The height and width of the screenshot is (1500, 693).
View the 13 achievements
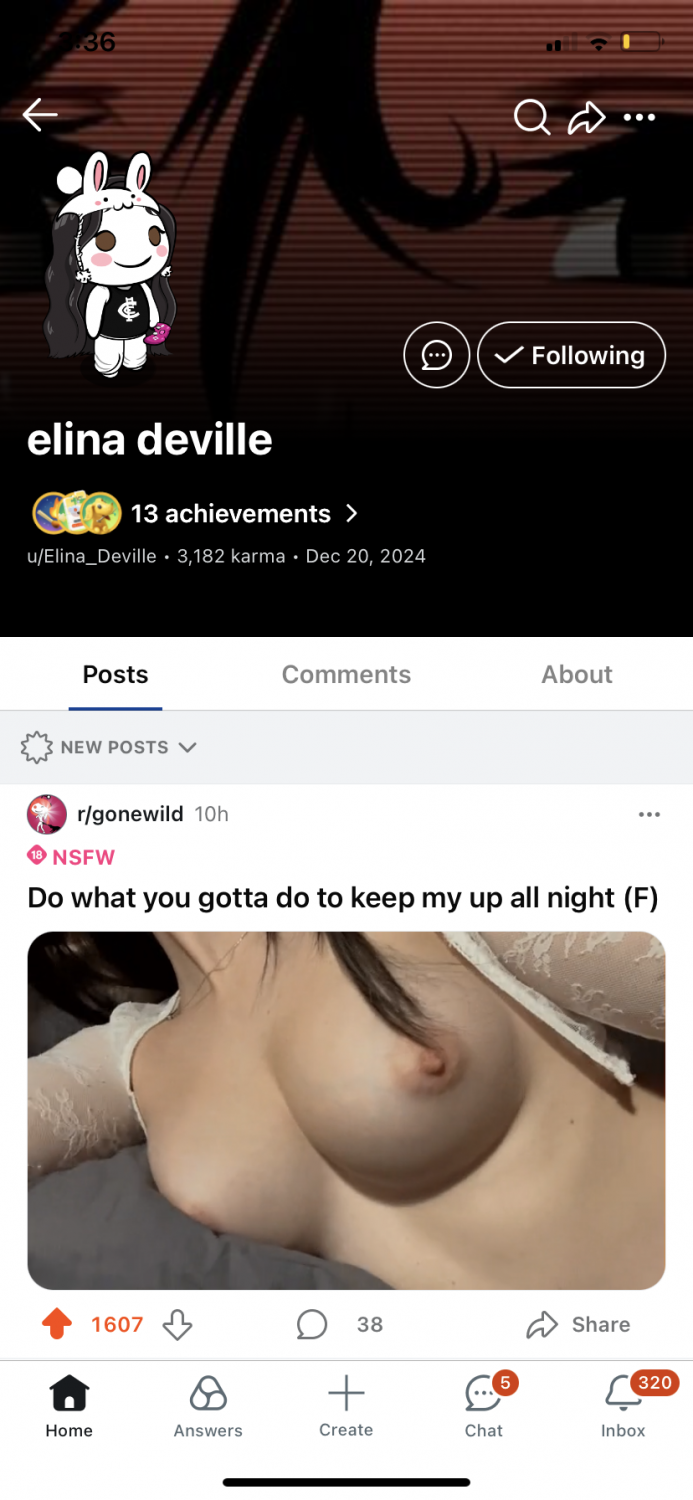tap(230, 513)
